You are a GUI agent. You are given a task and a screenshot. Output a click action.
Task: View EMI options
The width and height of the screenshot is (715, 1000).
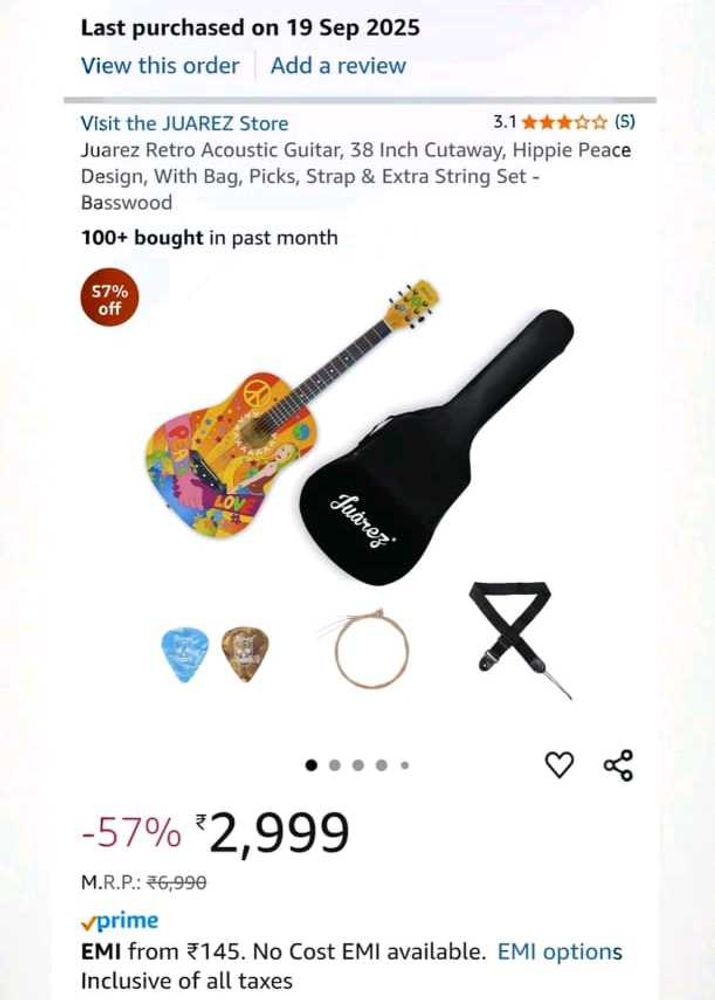(559, 952)
